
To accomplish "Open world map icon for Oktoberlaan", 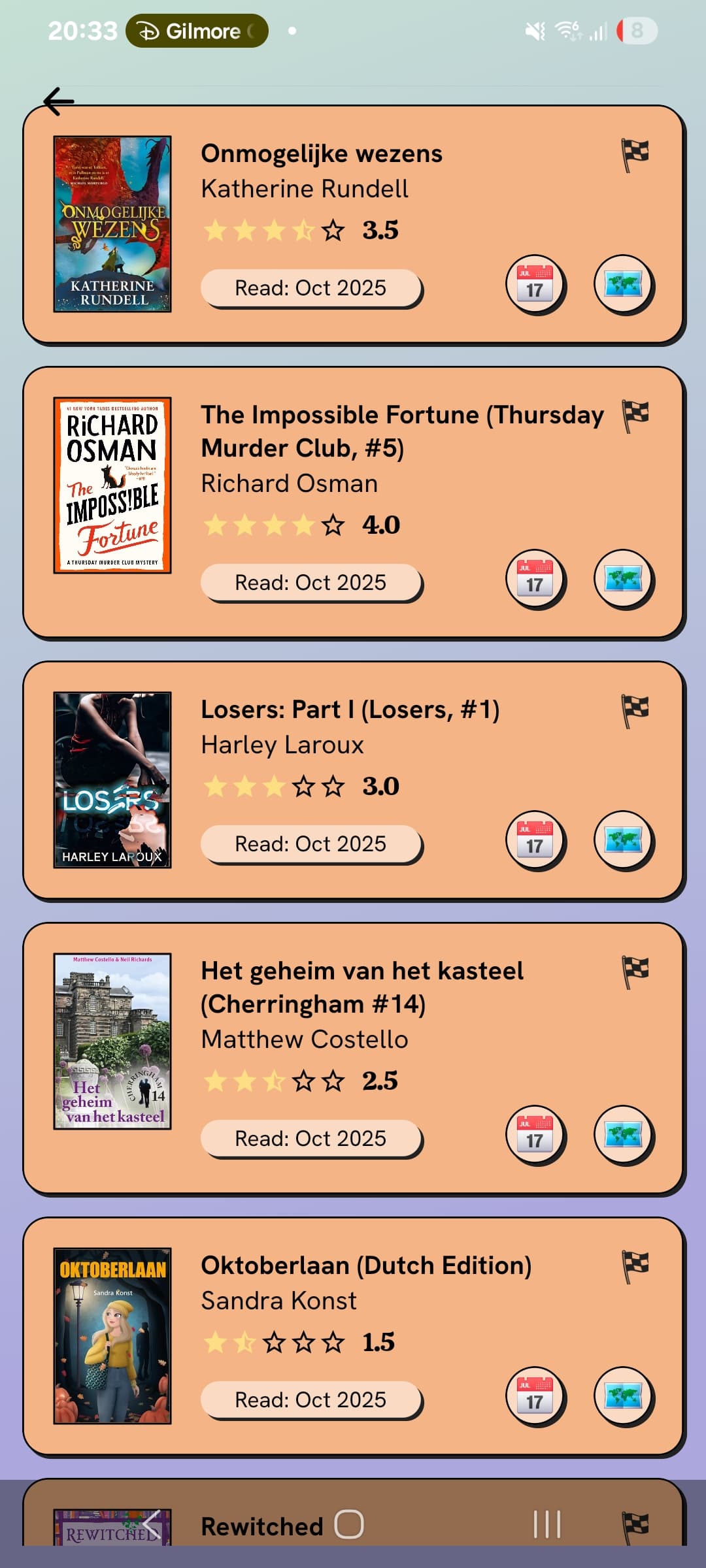I will click(x=623, y=1397).
